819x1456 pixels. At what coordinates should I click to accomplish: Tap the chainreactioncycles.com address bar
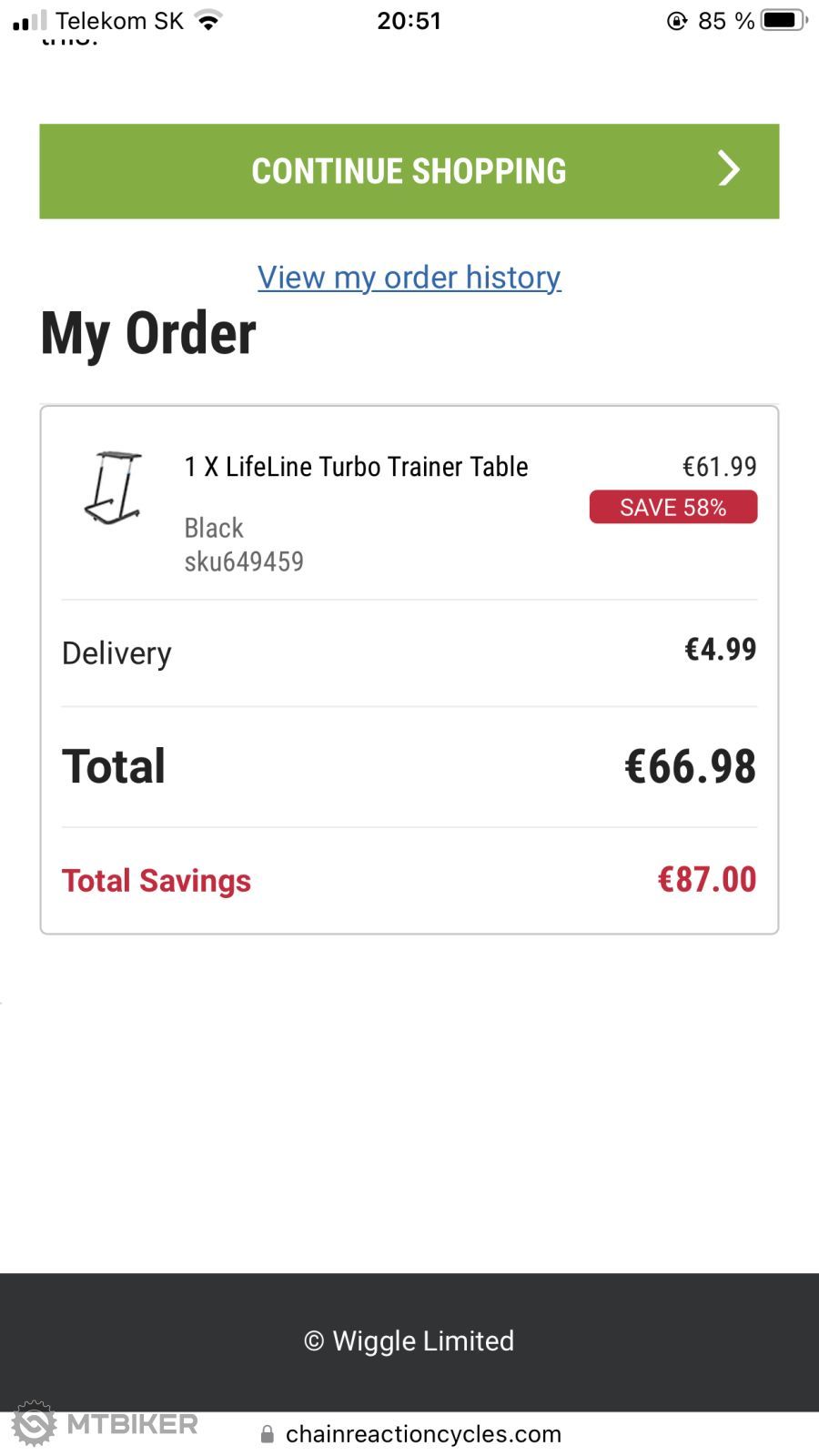(x=422, y=1434)
